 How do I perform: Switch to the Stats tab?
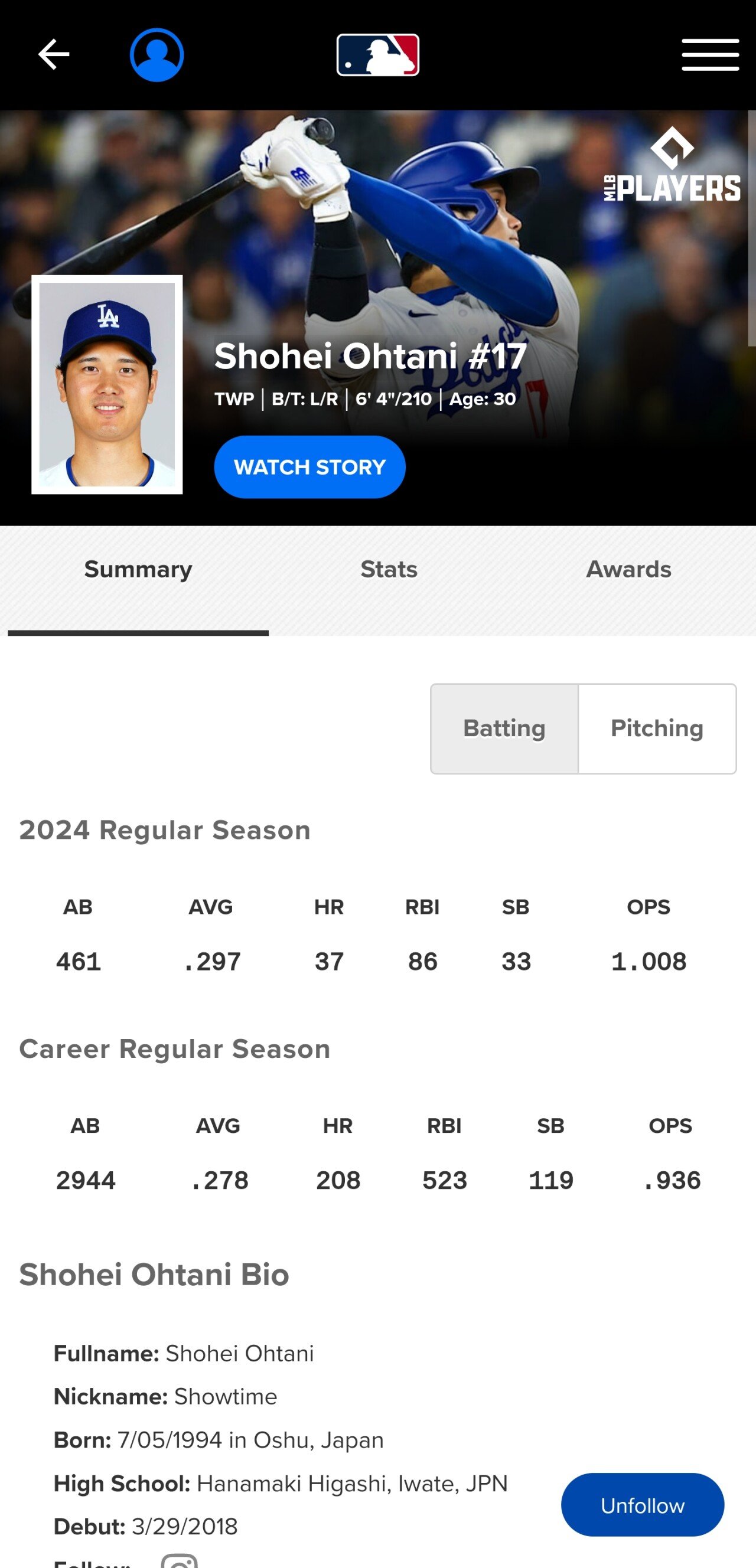pos(389,570)
